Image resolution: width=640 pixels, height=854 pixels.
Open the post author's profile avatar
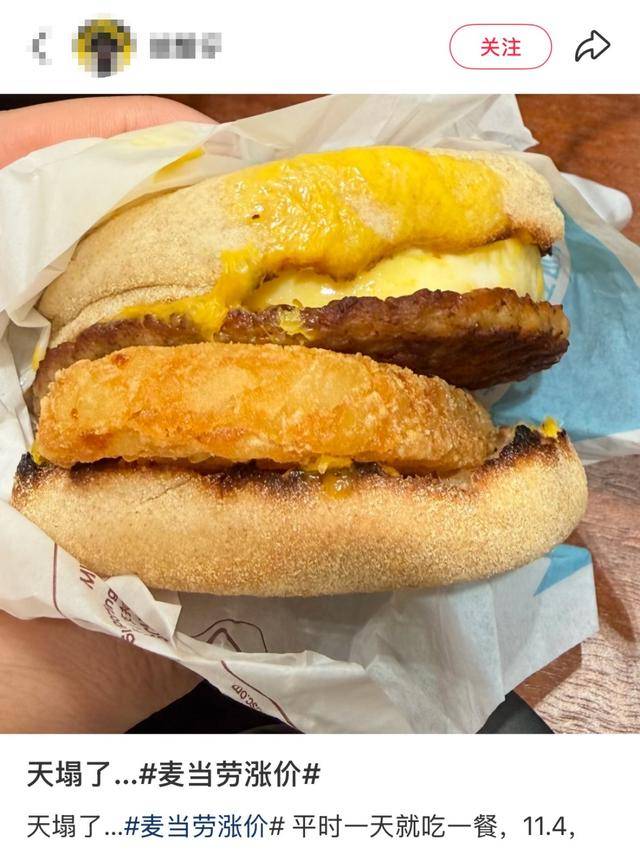[105, 46]
